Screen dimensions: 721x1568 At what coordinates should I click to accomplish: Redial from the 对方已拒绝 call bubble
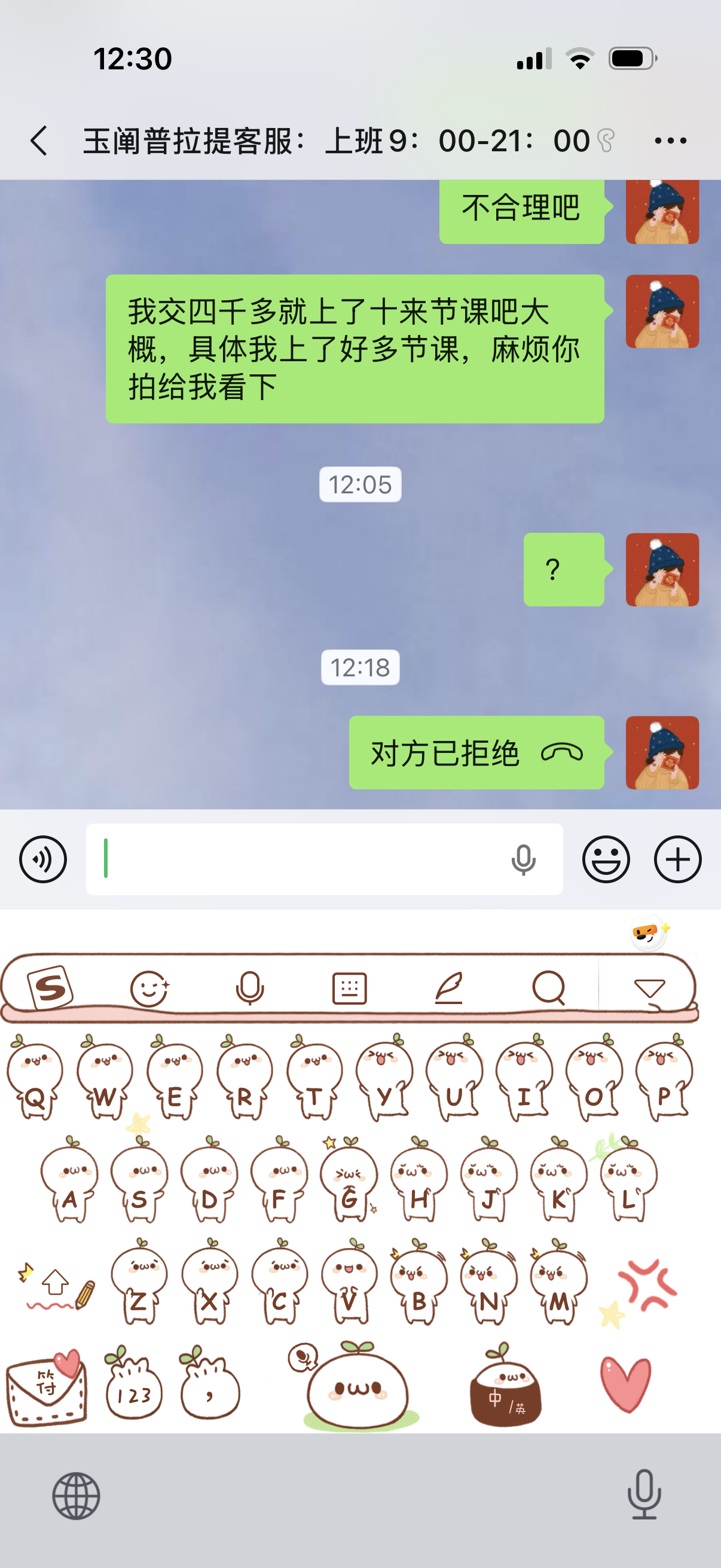(x=476, y=753)
